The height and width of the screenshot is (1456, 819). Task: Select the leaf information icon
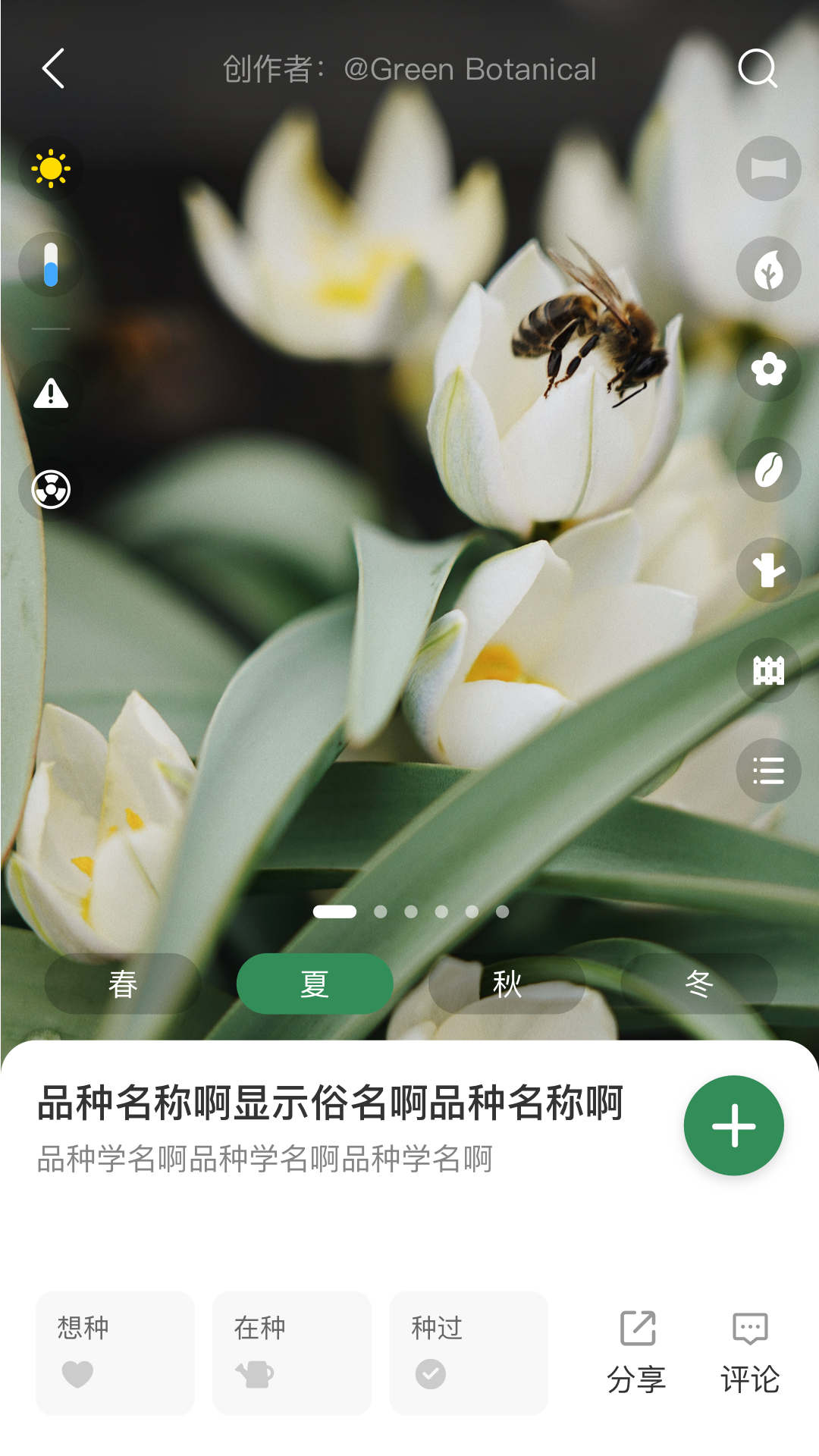pyautogui.click(x=768, y=270)
